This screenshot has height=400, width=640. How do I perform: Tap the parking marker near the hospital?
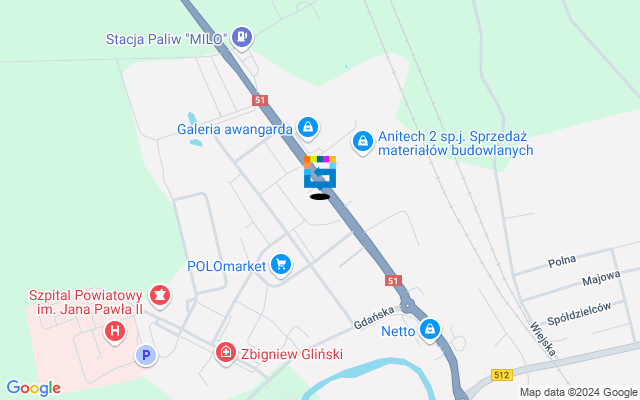tap(146, 354)
